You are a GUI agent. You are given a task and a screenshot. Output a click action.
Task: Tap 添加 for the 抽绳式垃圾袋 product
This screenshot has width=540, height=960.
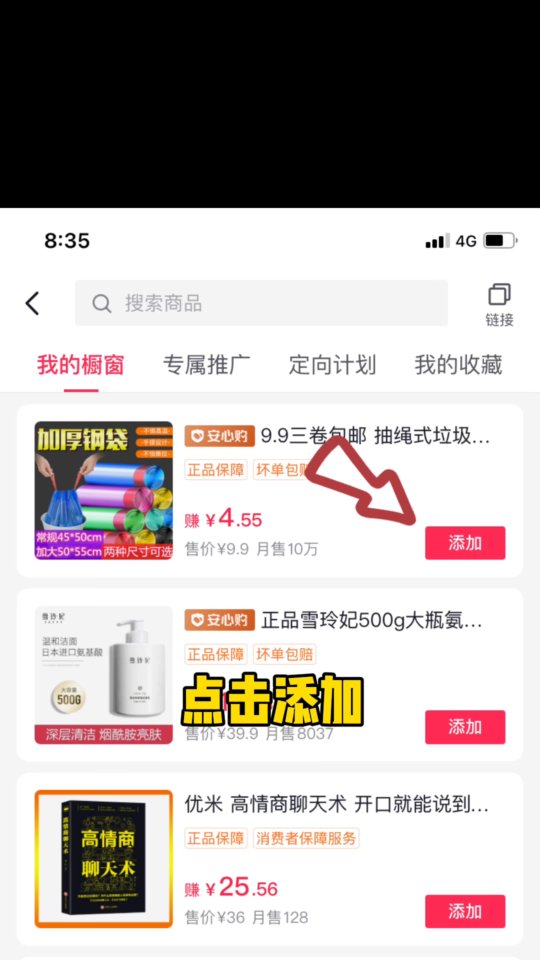tap(465, 543)
